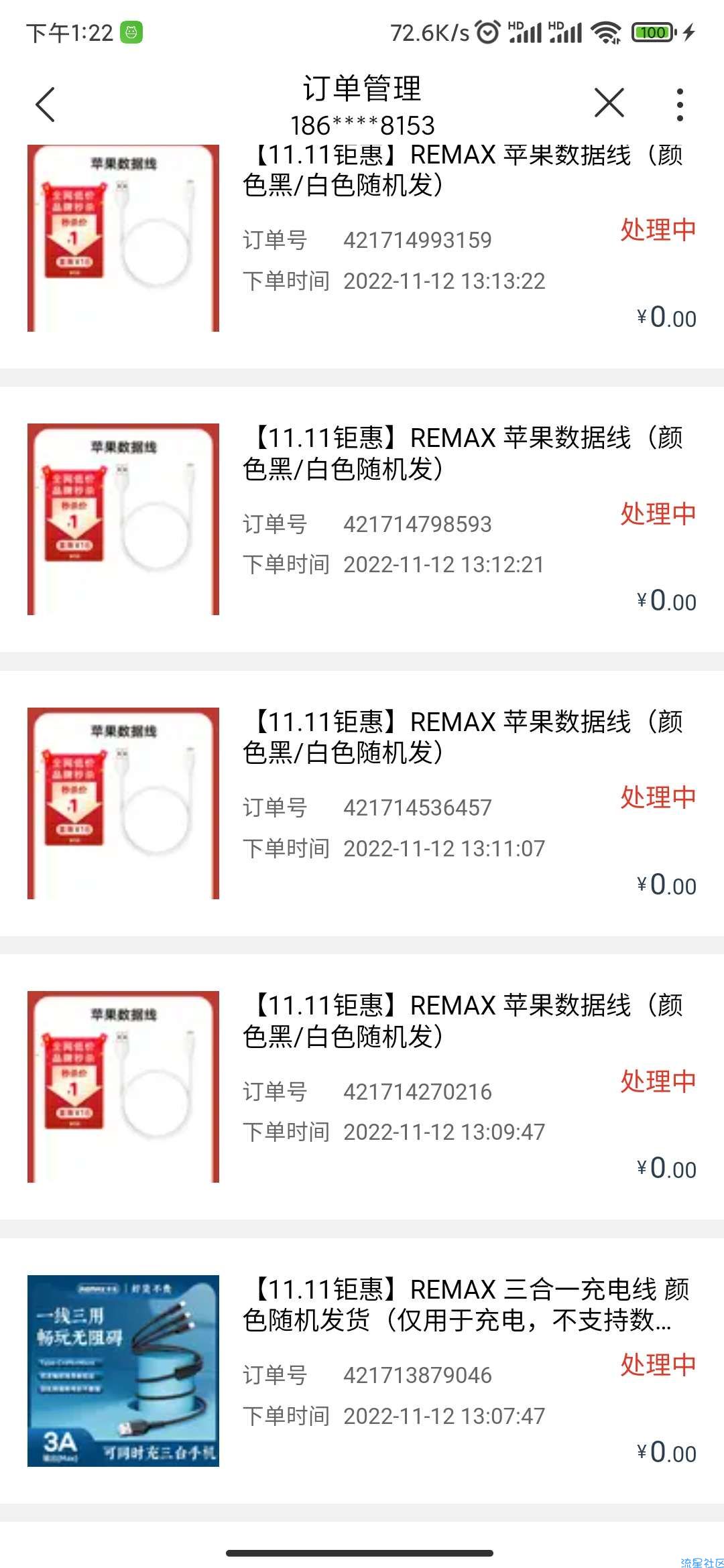
Task: Open the three-dot overflow menu
Action: pyautogui.click(x=680, y=105)
